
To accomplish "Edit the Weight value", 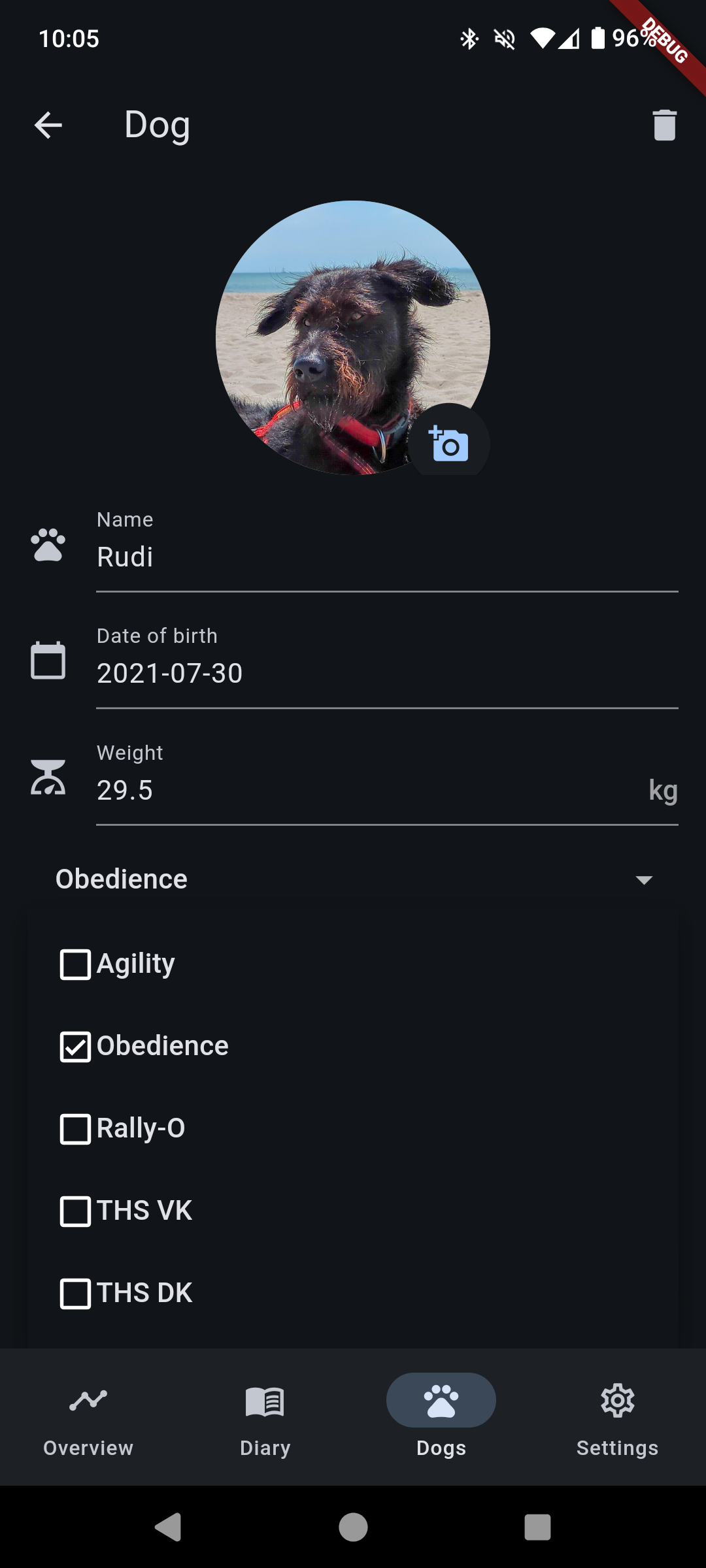I will [366, 790].
